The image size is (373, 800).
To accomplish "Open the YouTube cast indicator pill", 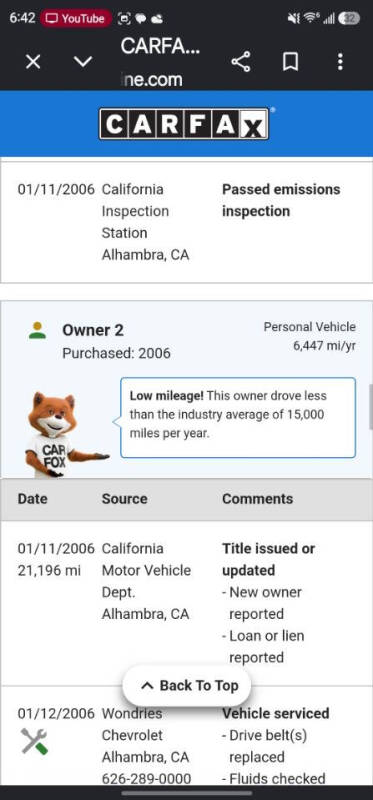I will coord(76,19).
